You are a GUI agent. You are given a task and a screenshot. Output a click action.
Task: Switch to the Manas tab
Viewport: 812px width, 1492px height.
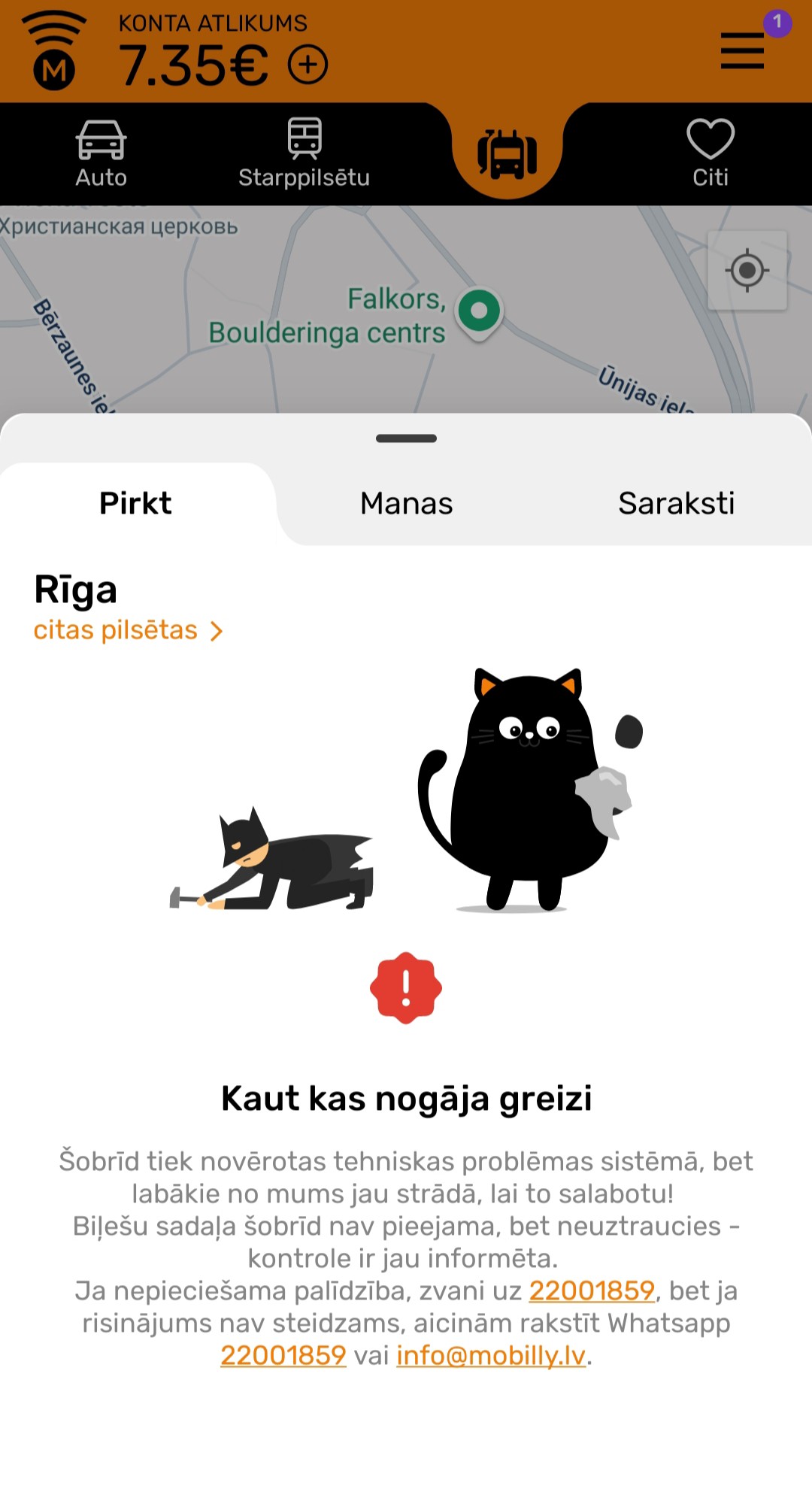[406, 503]
